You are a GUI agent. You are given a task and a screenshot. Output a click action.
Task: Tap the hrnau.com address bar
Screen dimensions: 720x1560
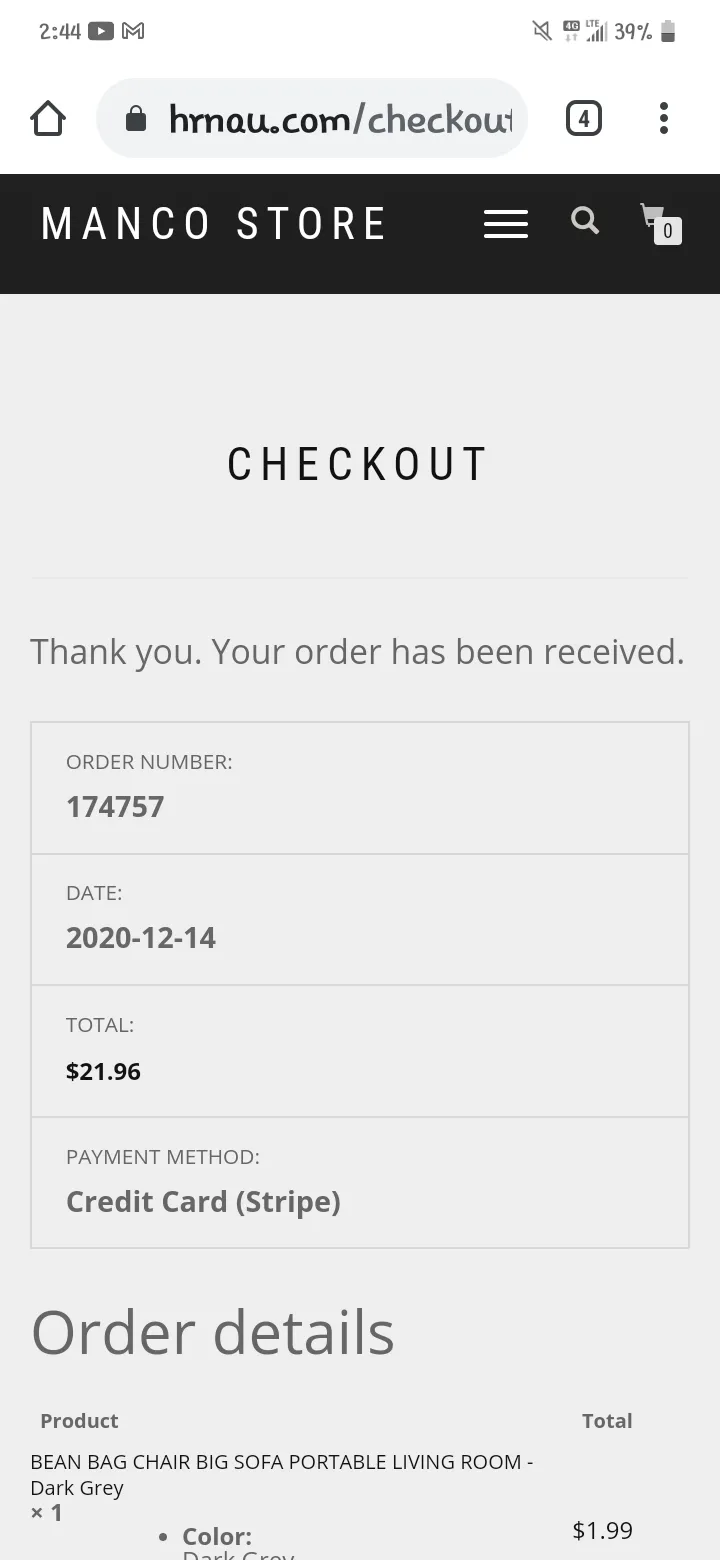pyautogui.click(x=312, y=119)
